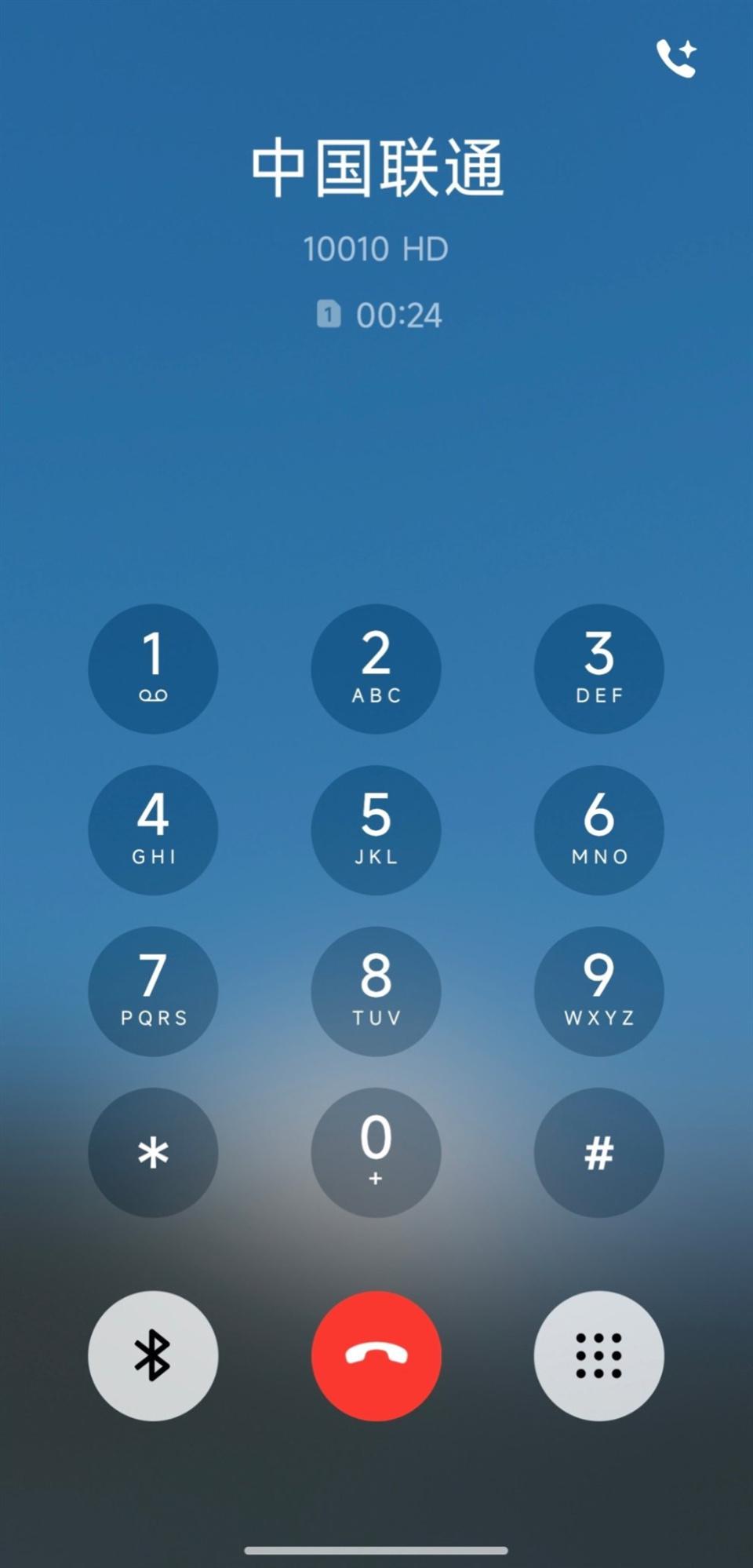
Task: Tap the star key
Action: [153, 1152]
